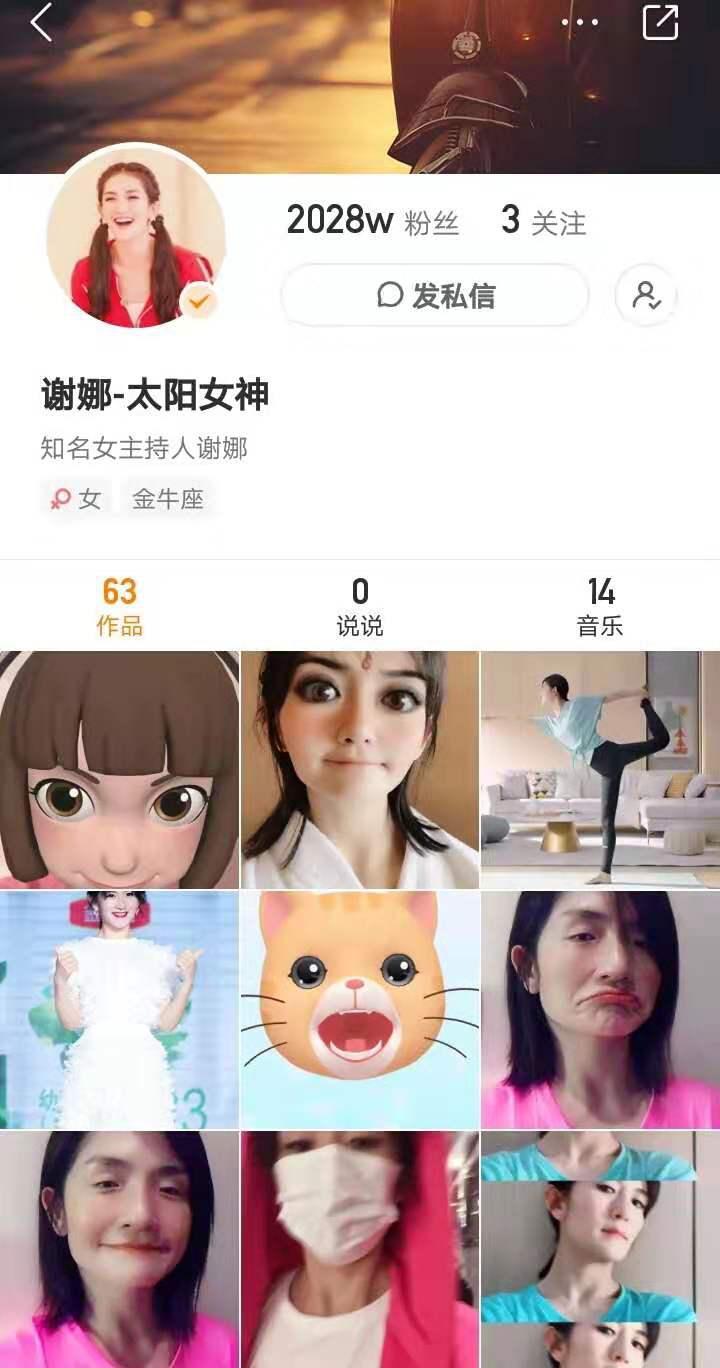Viewport: 720px width, 1368px height.
Task: Open the 2028w 粉丝 followers list
Action: 372,221
